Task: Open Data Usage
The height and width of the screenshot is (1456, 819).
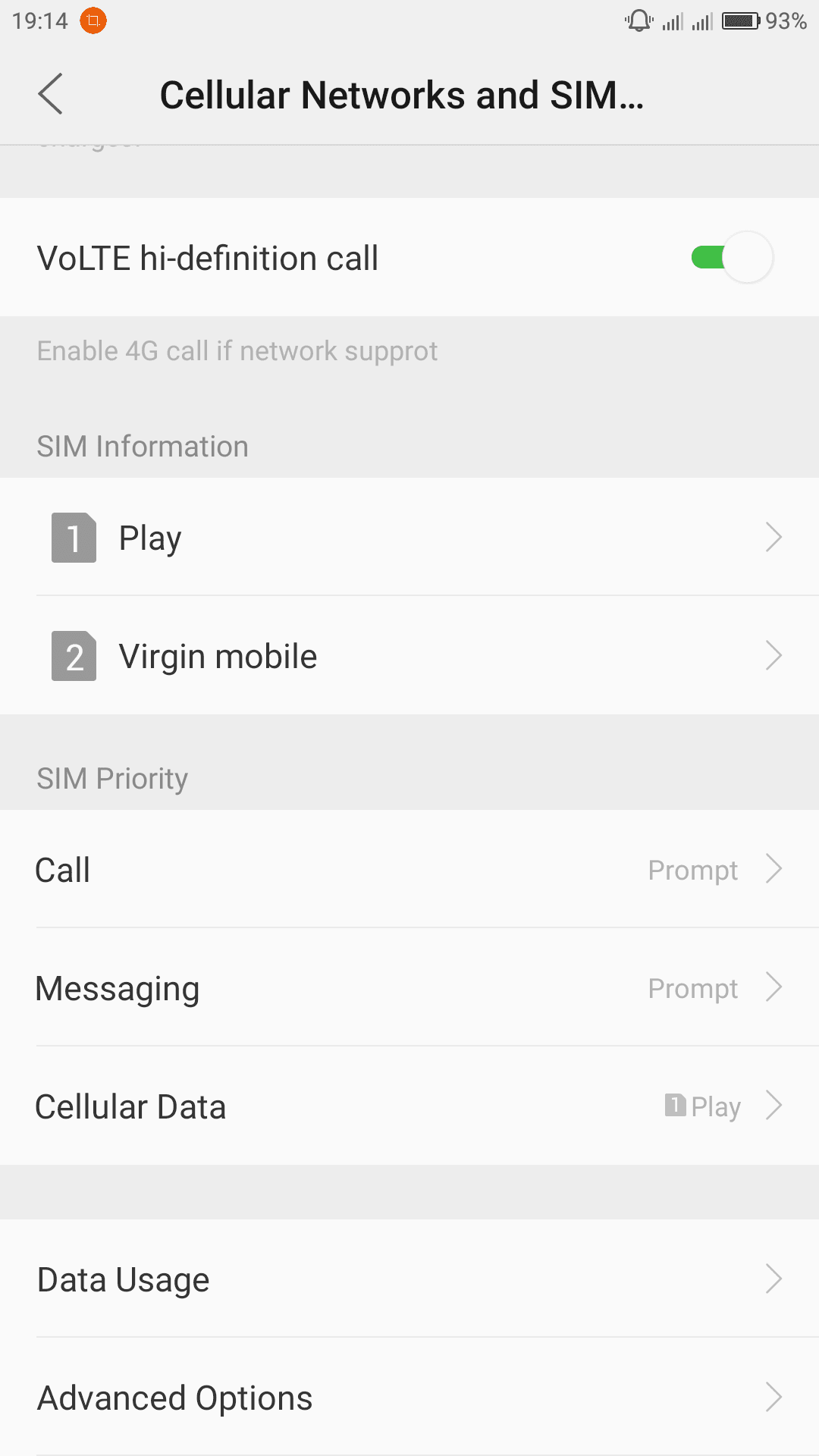Action: tap(409, 1279)
